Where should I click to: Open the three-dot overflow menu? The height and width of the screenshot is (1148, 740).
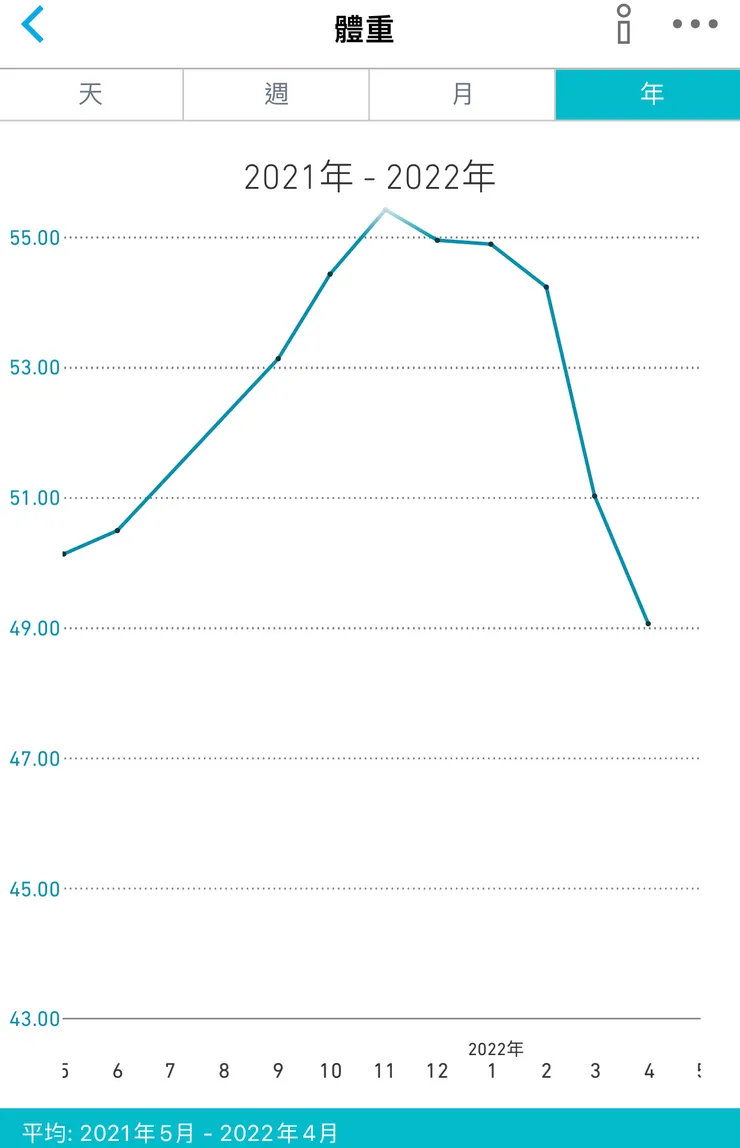[695, 25]
